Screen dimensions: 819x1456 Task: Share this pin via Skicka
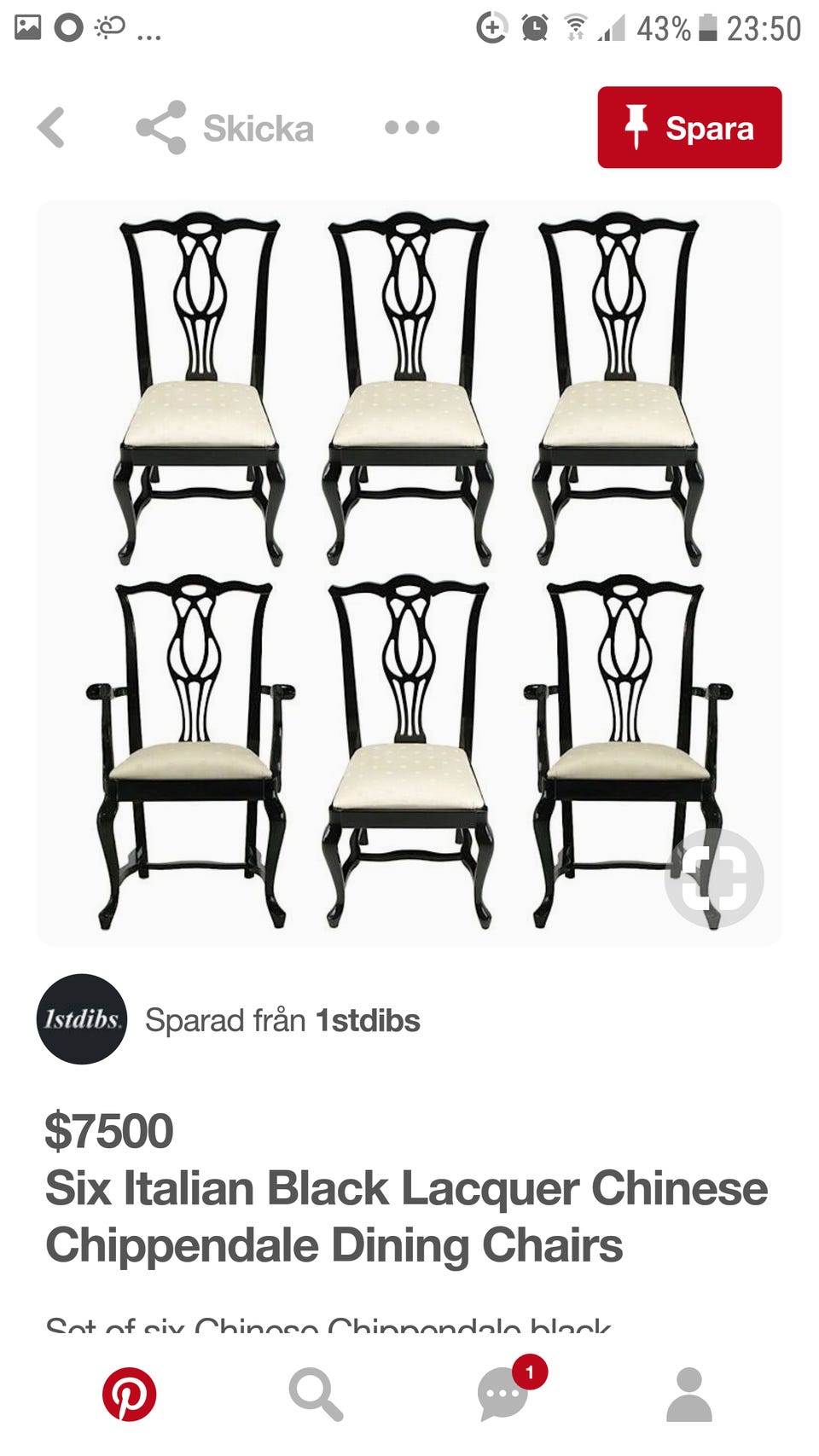[x=225, y=128]
